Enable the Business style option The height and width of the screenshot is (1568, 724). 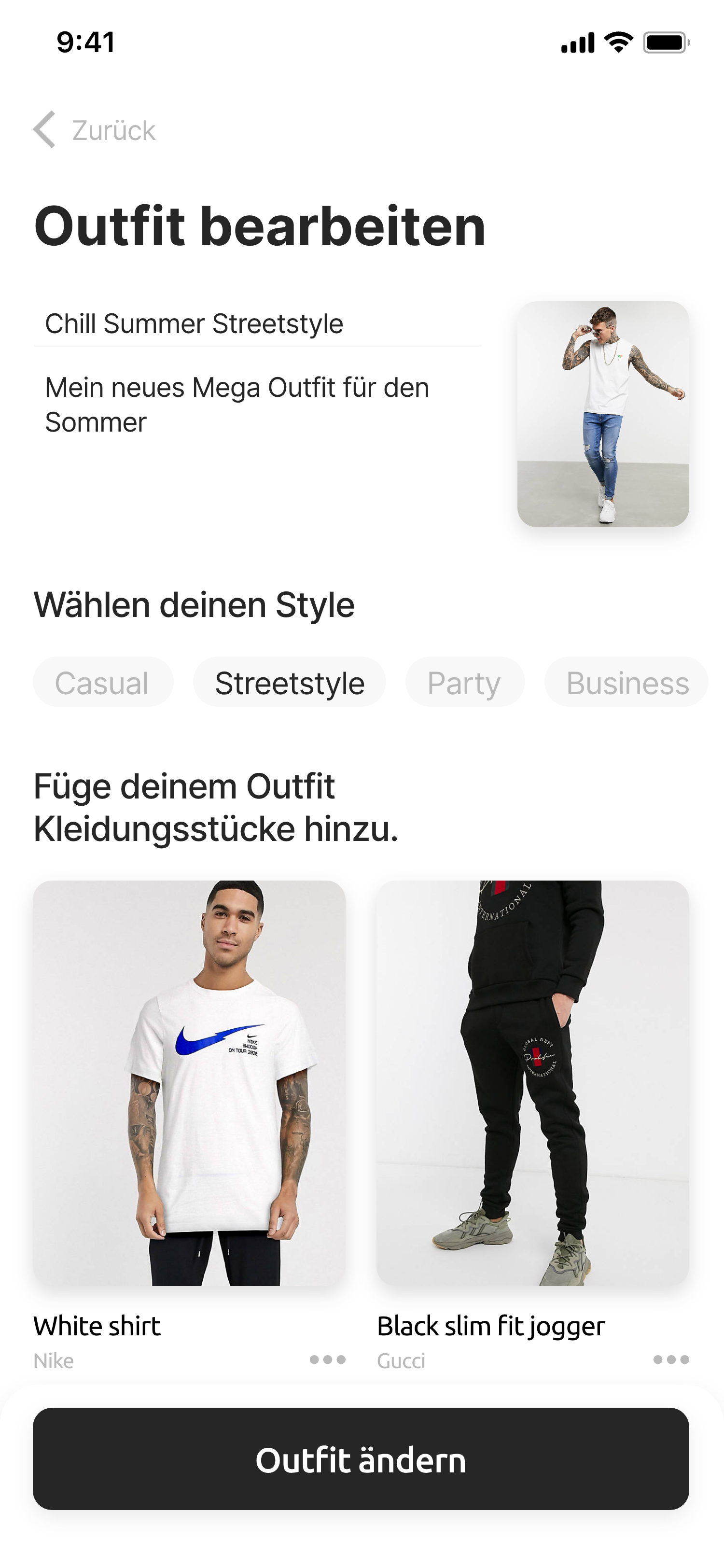[x=626, y=682]
